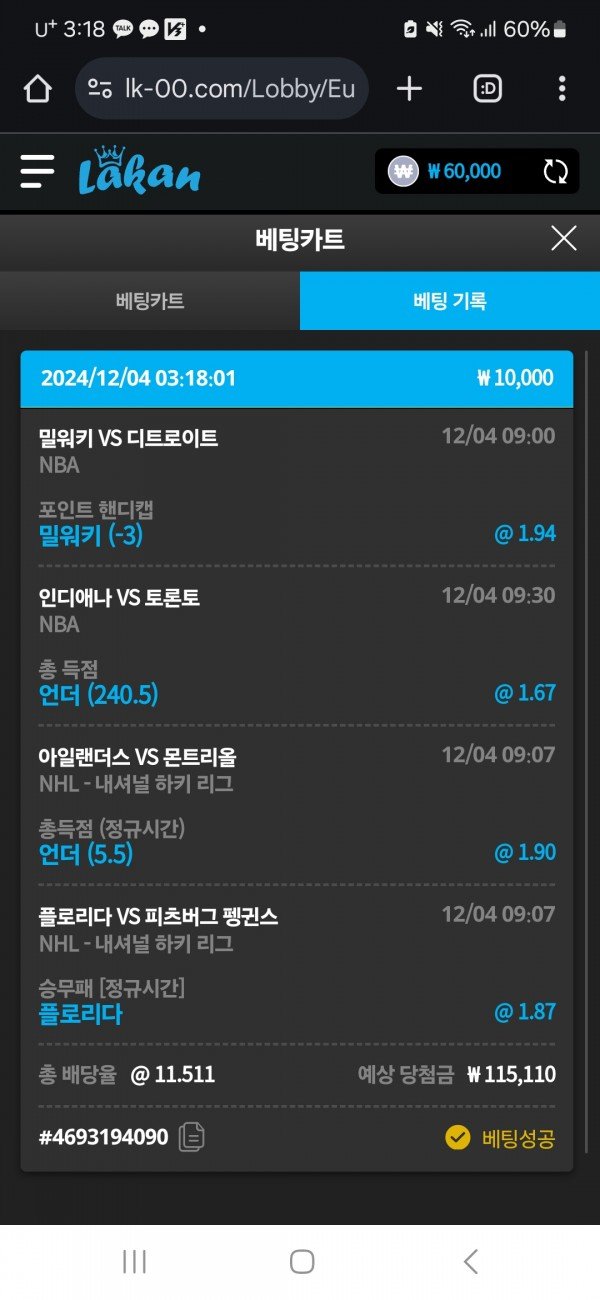
Task: Open the Lakan hamburger menu
Action: (37, 171)
